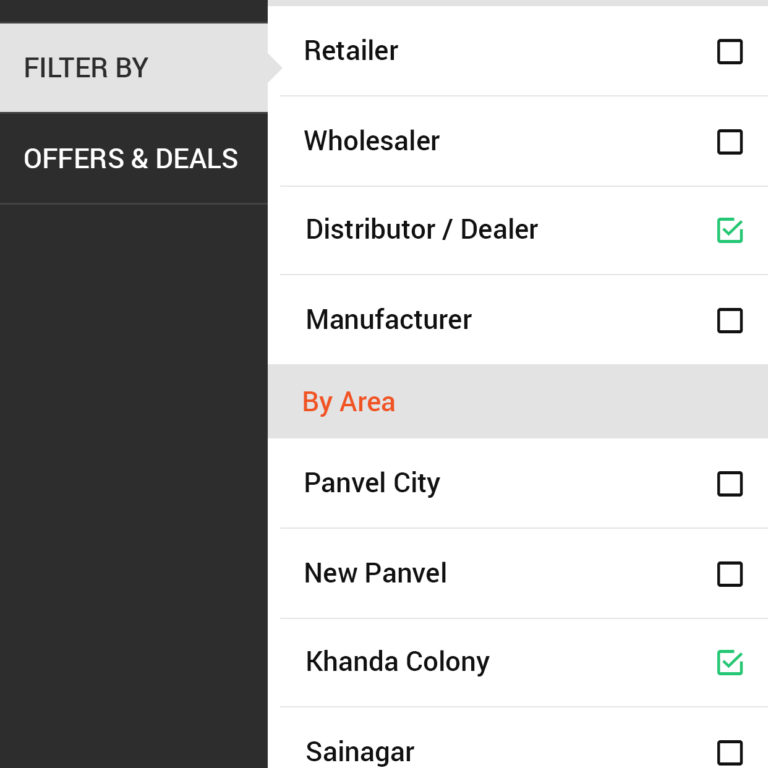The height and width of the screenshot is (768, 768).
Task: Tick the Wholesaler checkbox
Action: tap(730, 142)
